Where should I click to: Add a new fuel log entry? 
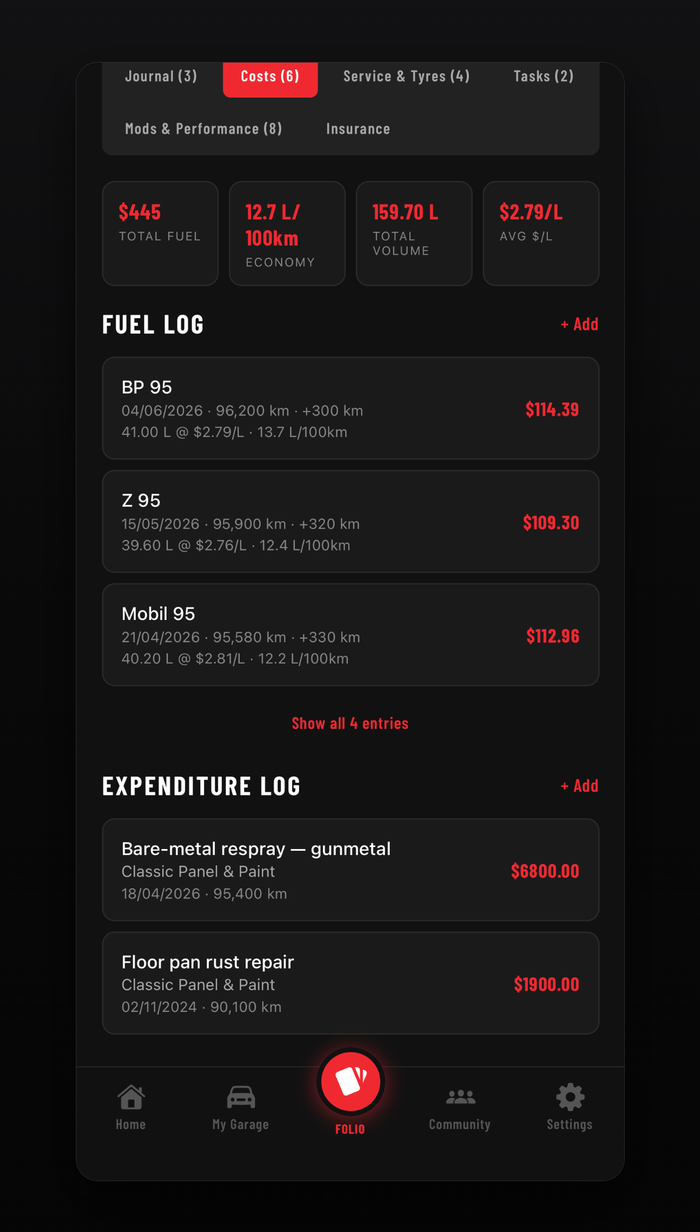[x=579, y=324]
